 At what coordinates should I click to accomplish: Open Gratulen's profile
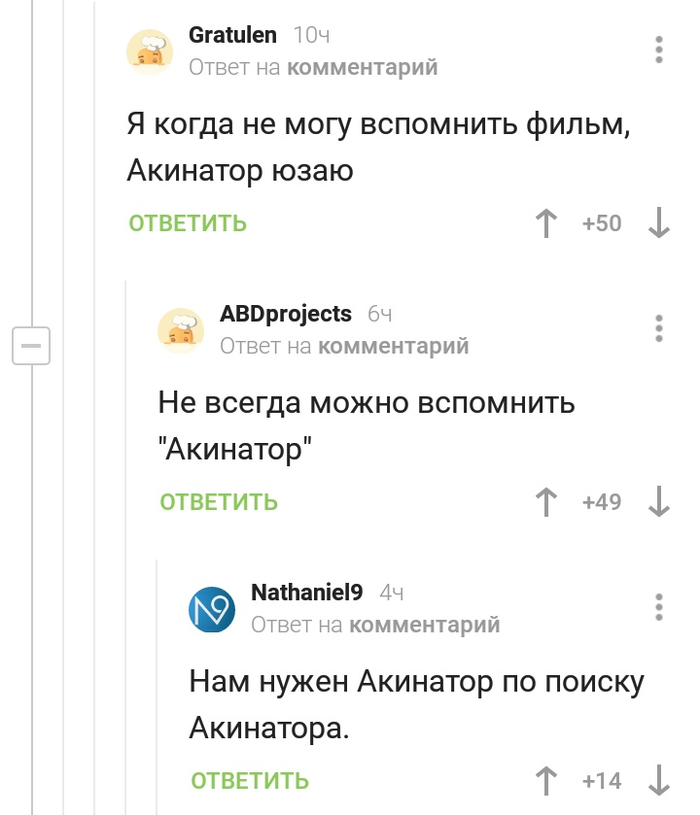232,35
